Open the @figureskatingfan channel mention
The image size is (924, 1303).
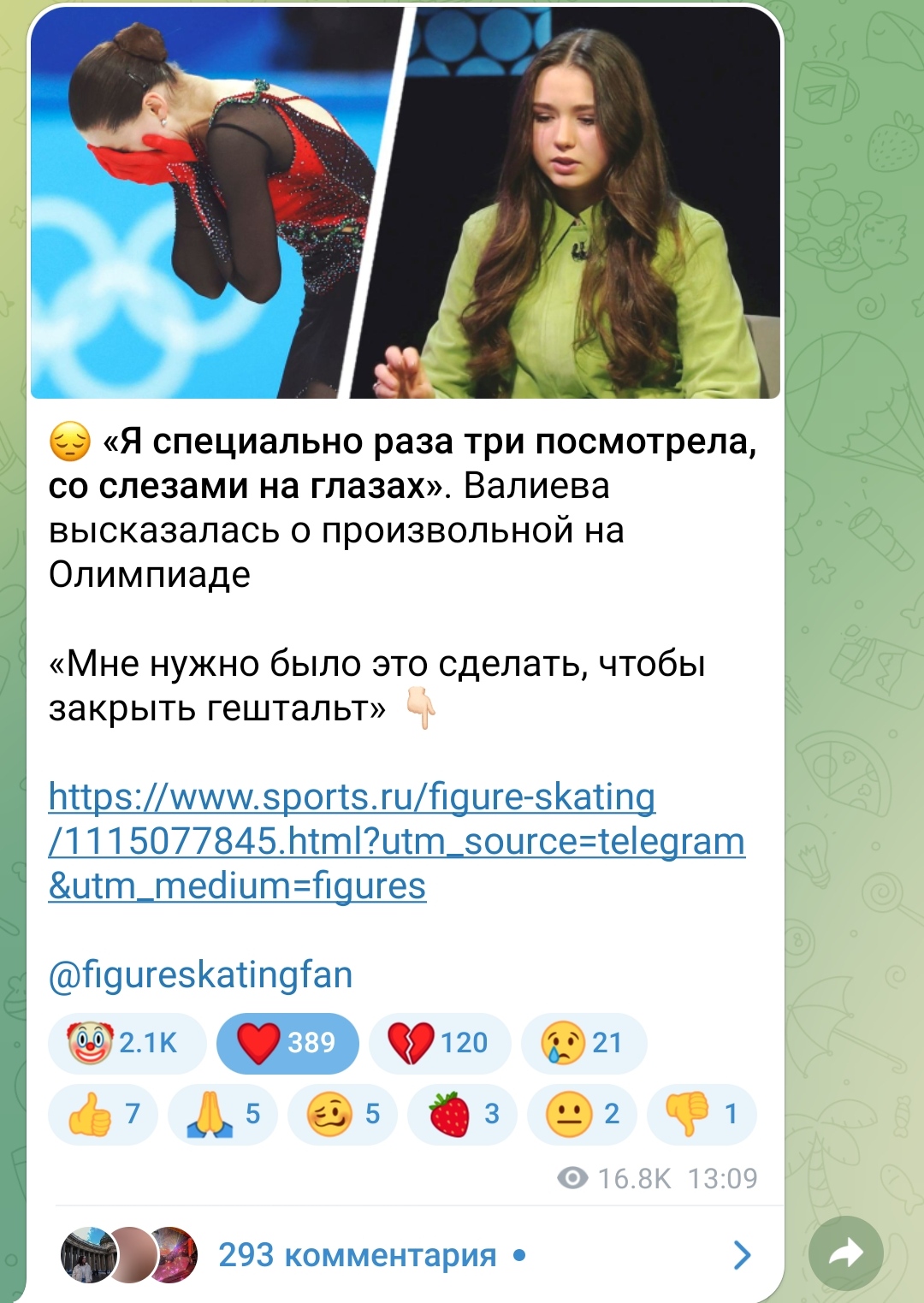point(201,974)
